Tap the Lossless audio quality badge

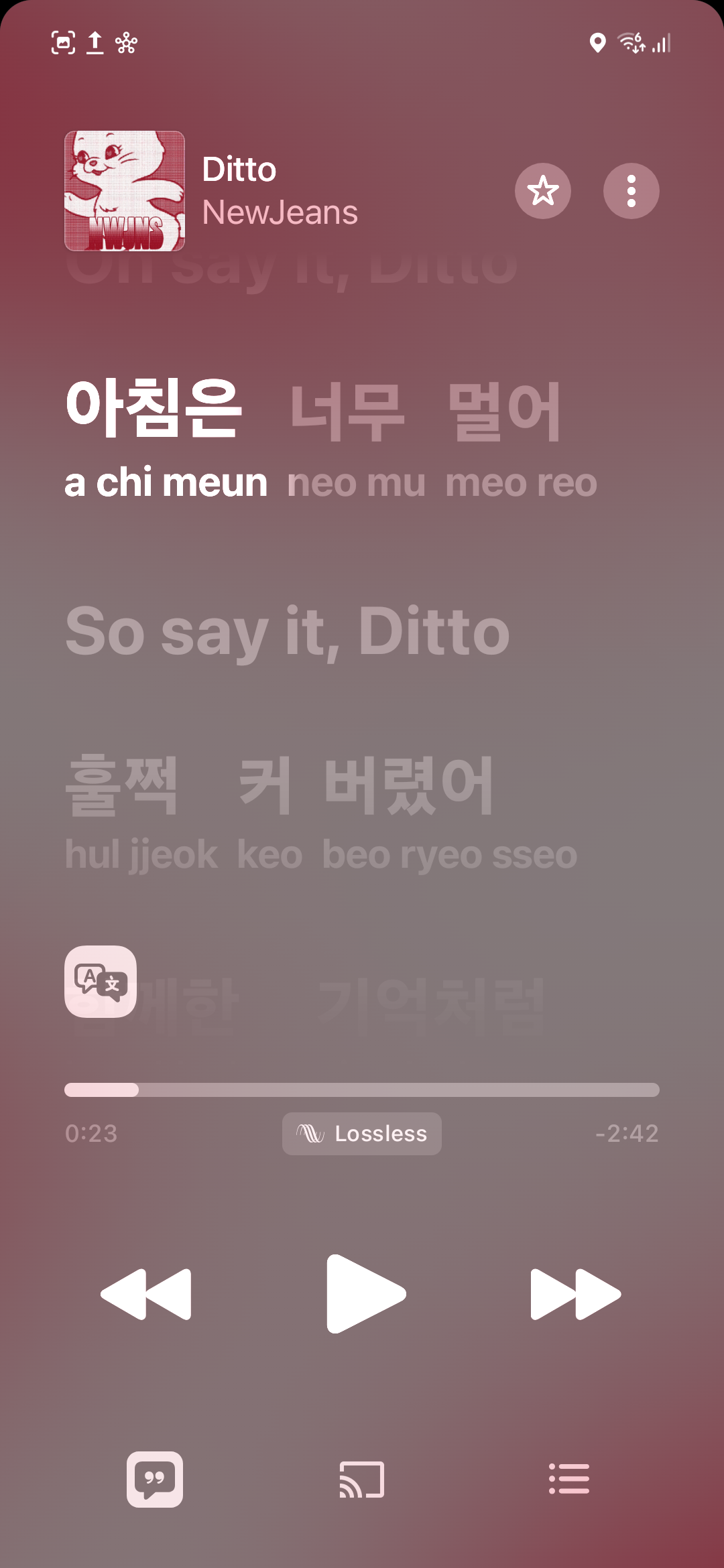point(362,1134)
